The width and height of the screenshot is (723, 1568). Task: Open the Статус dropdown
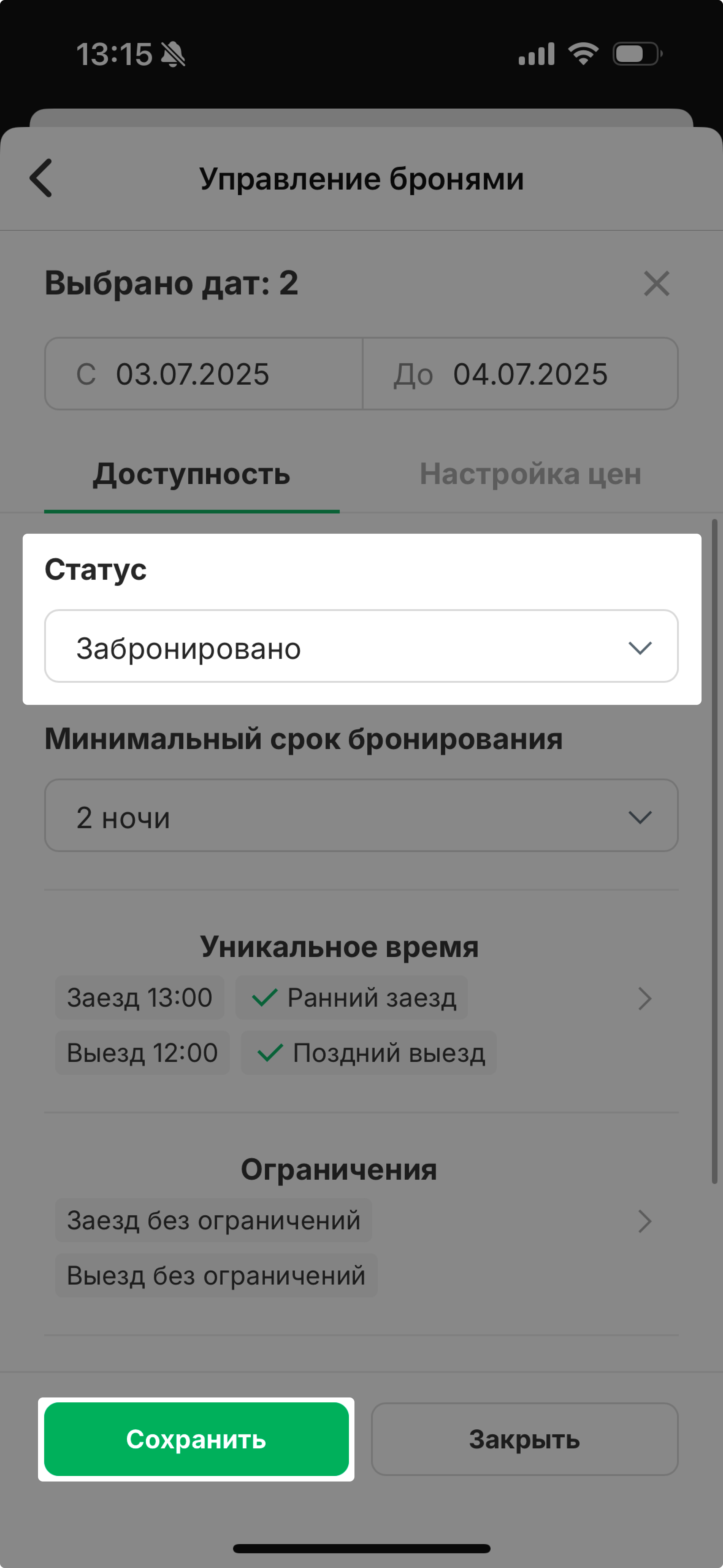[361, 647]
